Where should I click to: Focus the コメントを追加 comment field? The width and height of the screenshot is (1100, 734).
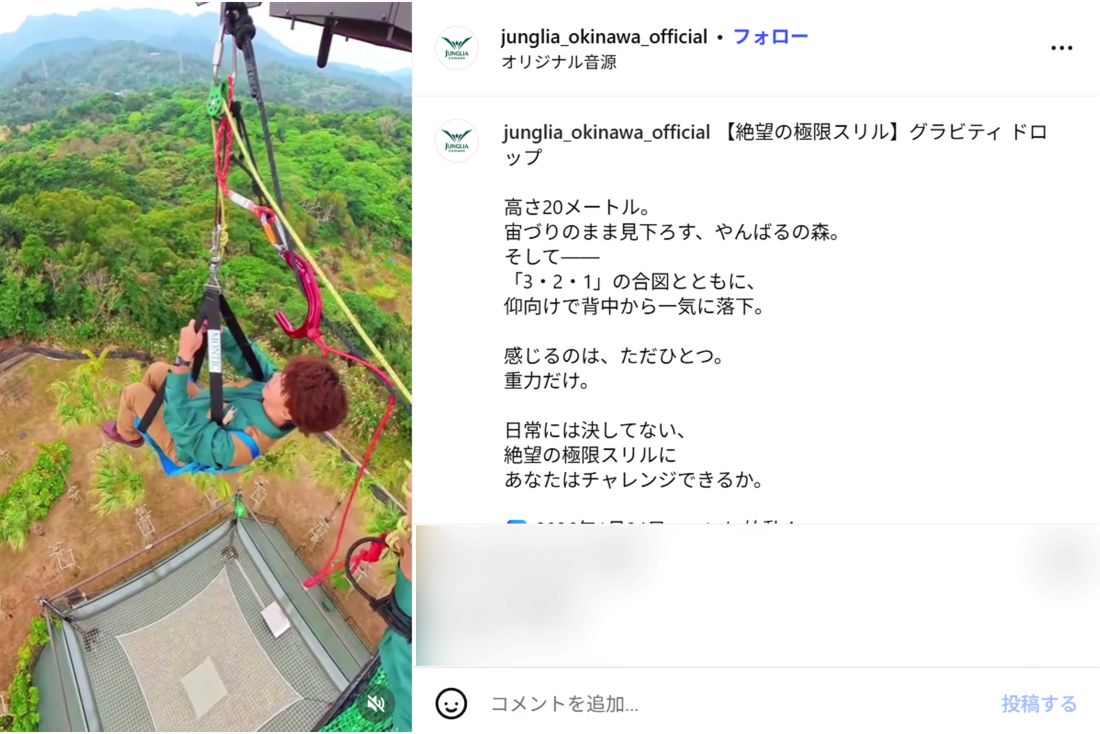[700, 704]
